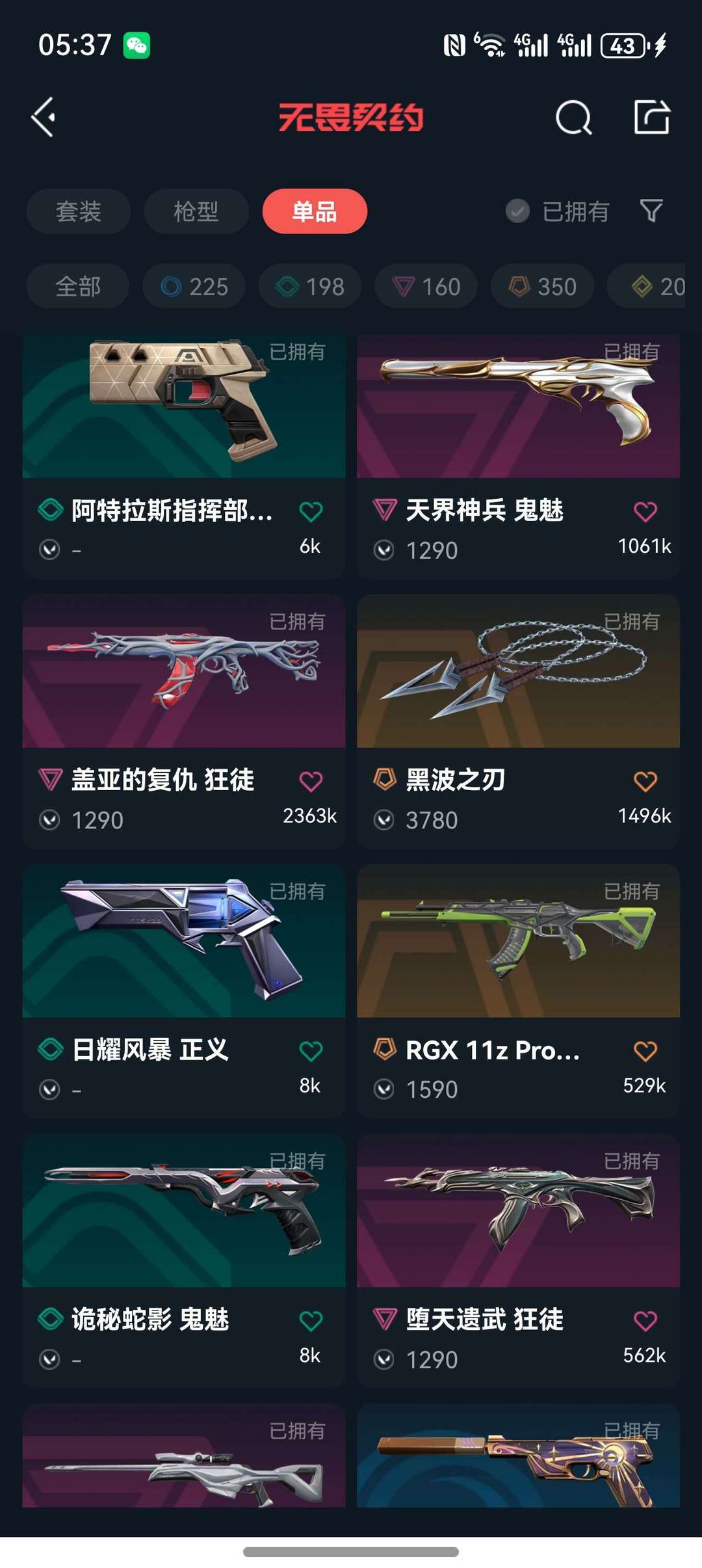This screenshot has height=1568, width=702.
Task: Filter by the 160 tier chip
Action: coord(426,286)
